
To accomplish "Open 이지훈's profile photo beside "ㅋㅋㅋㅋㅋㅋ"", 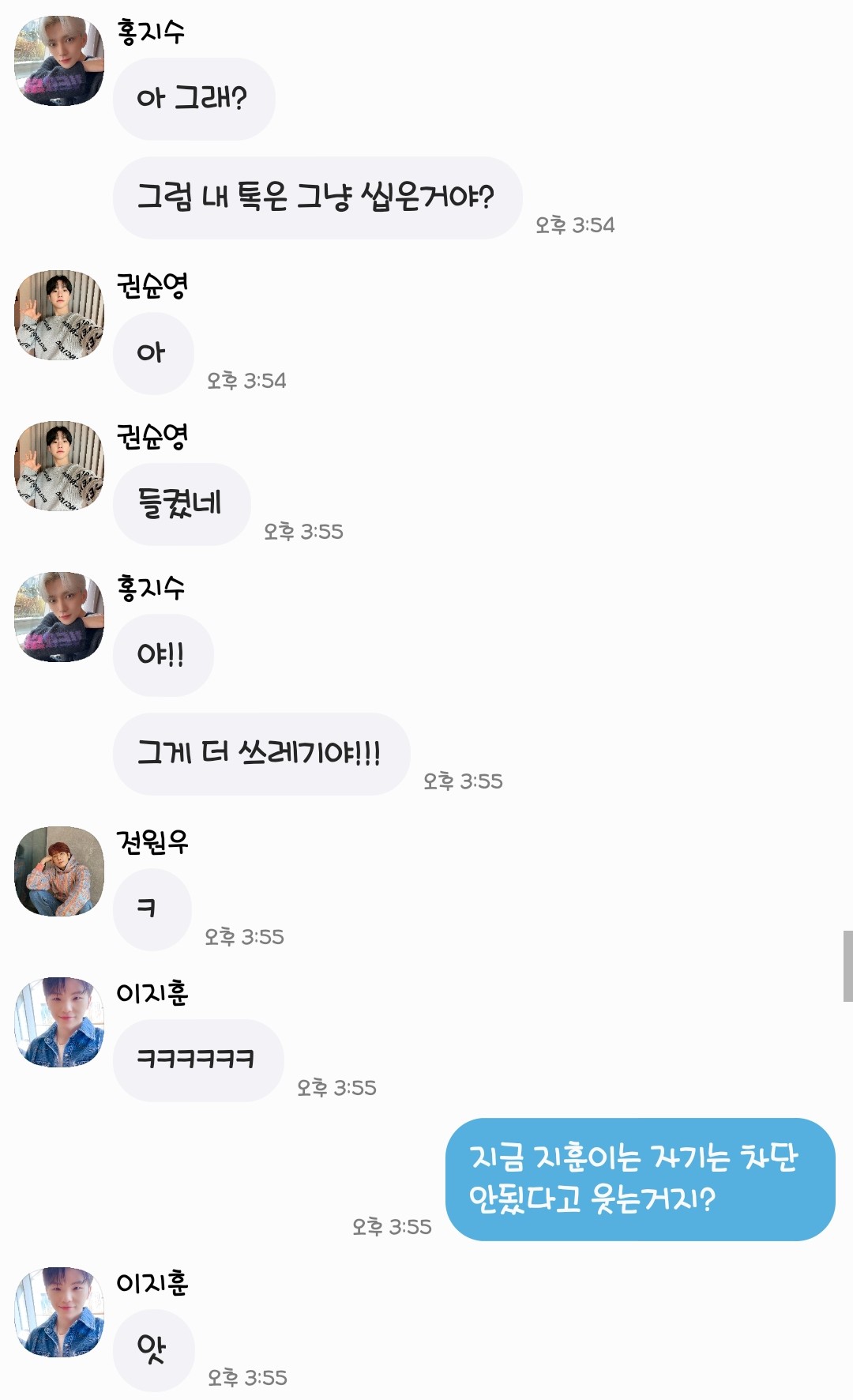I will [x=59, y=1022].
